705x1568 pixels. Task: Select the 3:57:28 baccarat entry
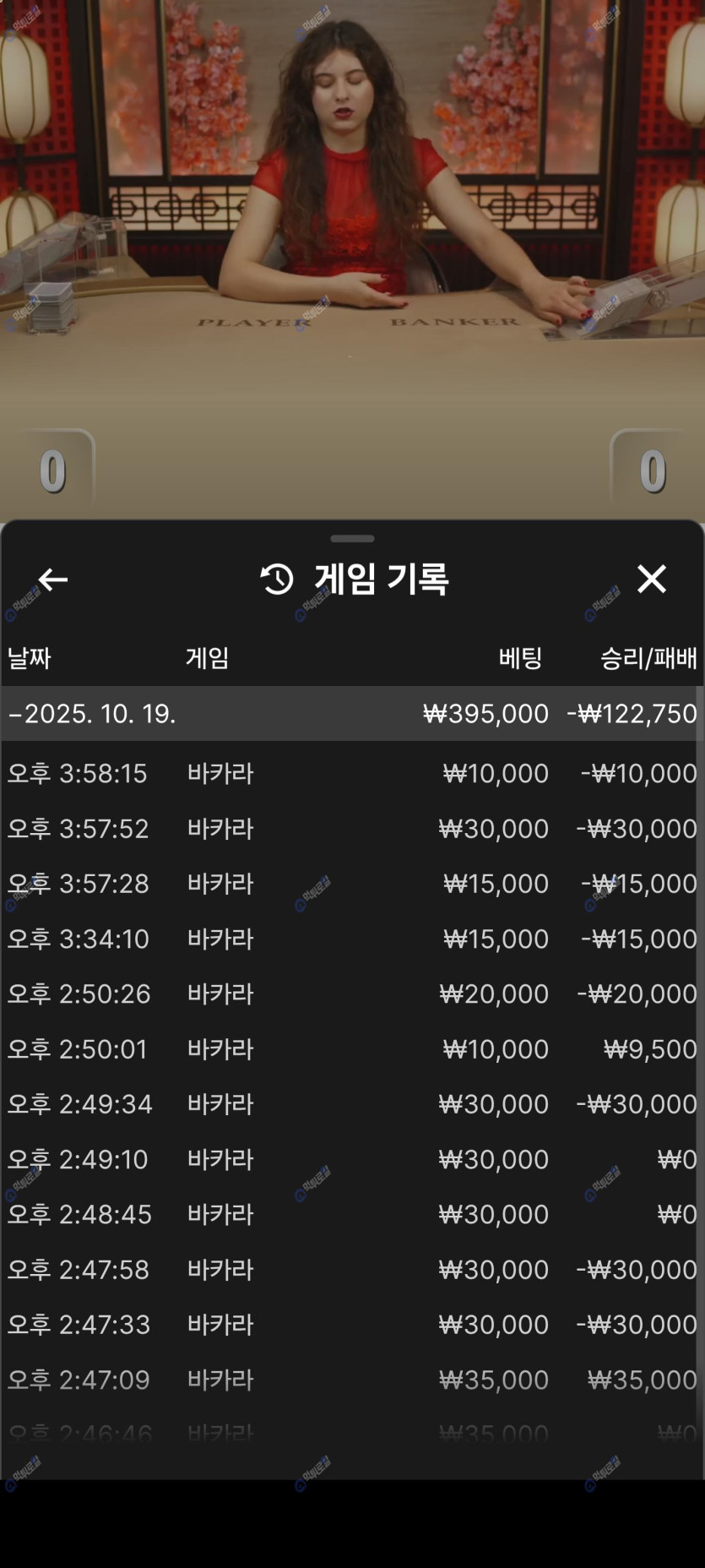coord(351,884)
